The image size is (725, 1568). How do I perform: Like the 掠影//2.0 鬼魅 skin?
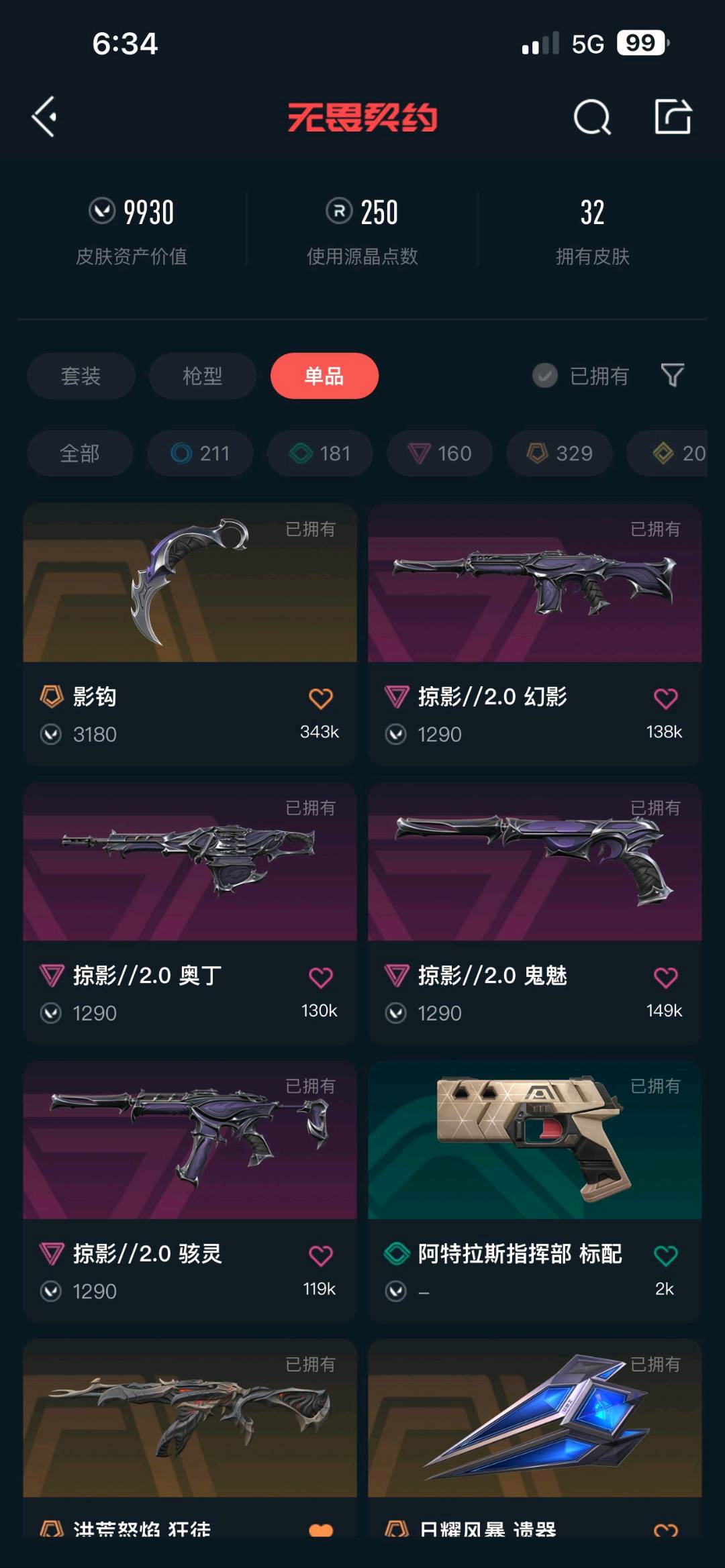(x=665, y=978)
